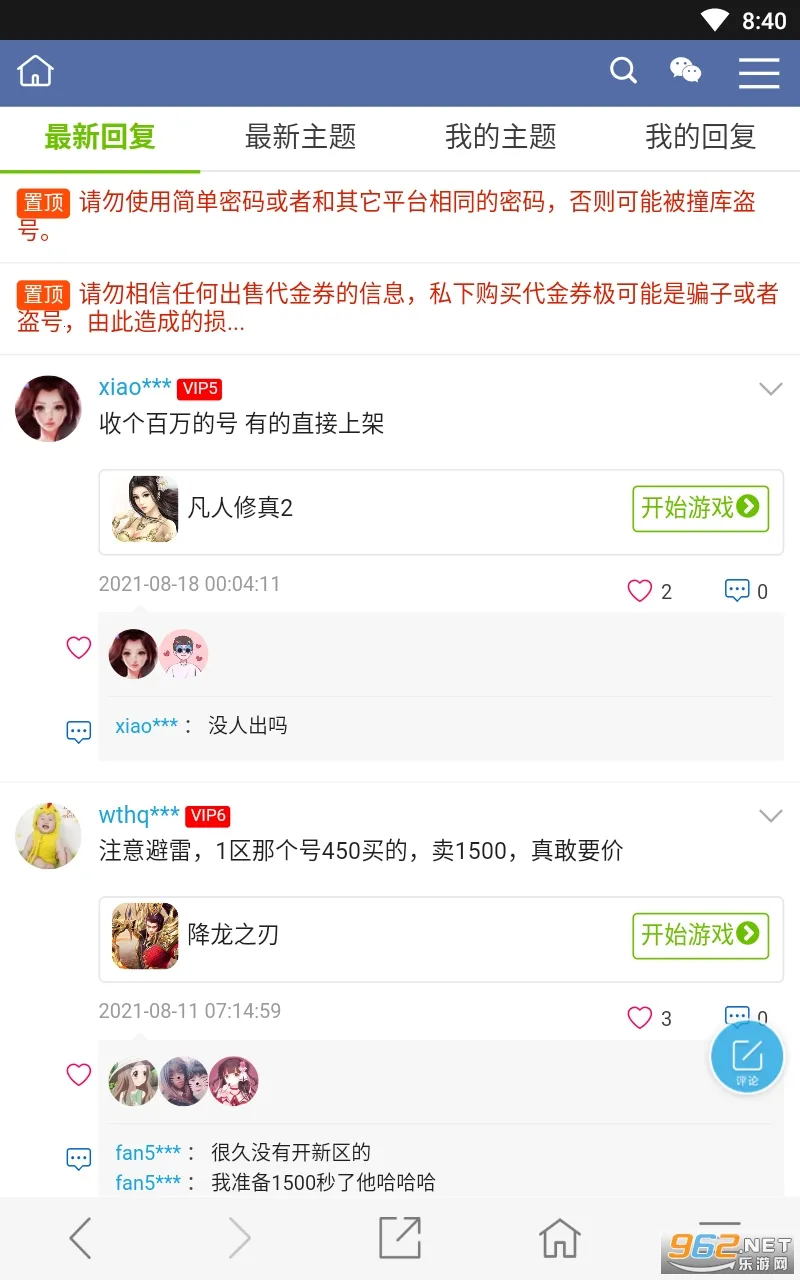Start game 凡人修真2
Image resolution: width=800 pixels, height=1280 pixels.
(x=700, y=508)
